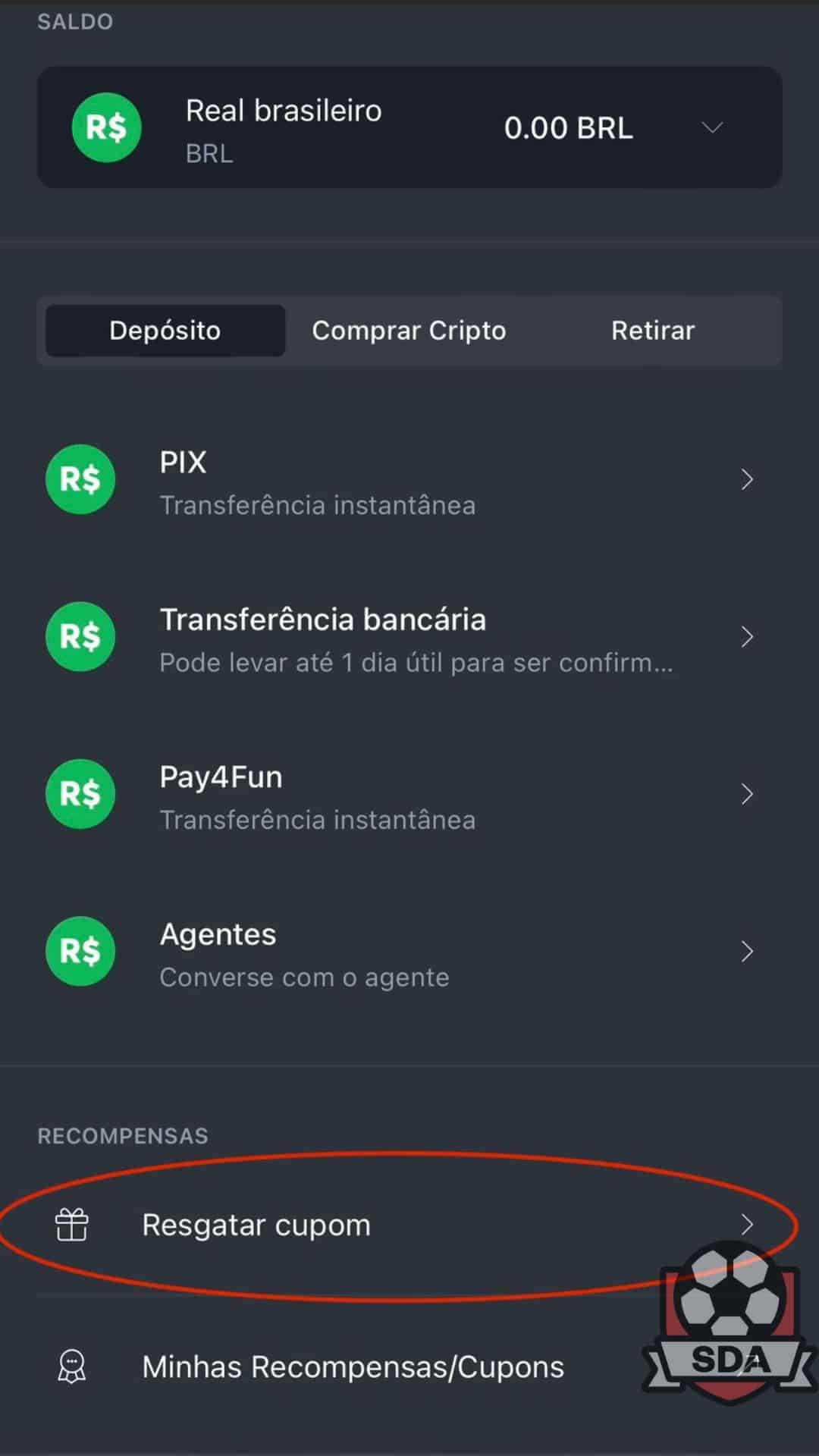Open Minhas Recompensas/Cupons
Screen dimensions: 819x1456
pos(409,1367)
